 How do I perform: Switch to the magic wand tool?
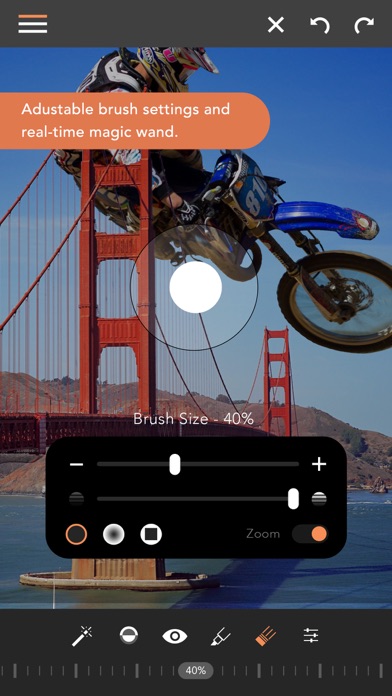[x=82, y=636]
